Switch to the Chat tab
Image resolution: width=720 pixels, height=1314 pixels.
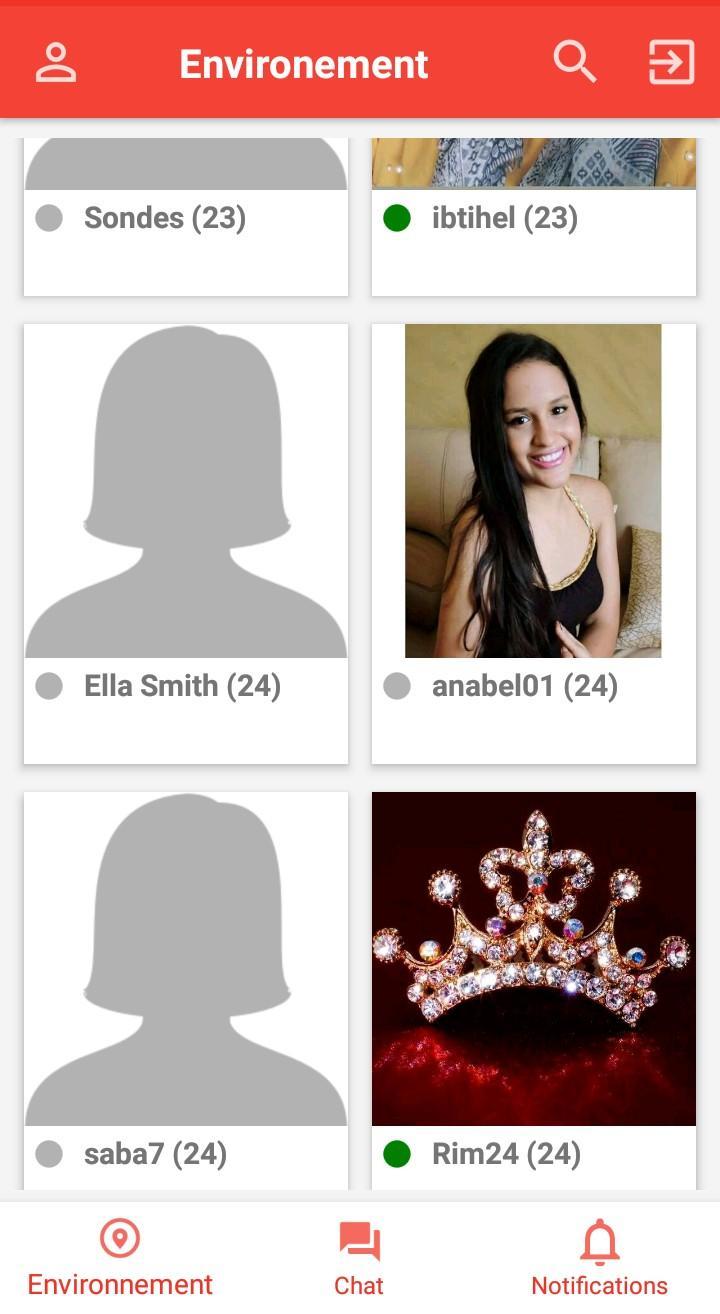(359, 1258)
